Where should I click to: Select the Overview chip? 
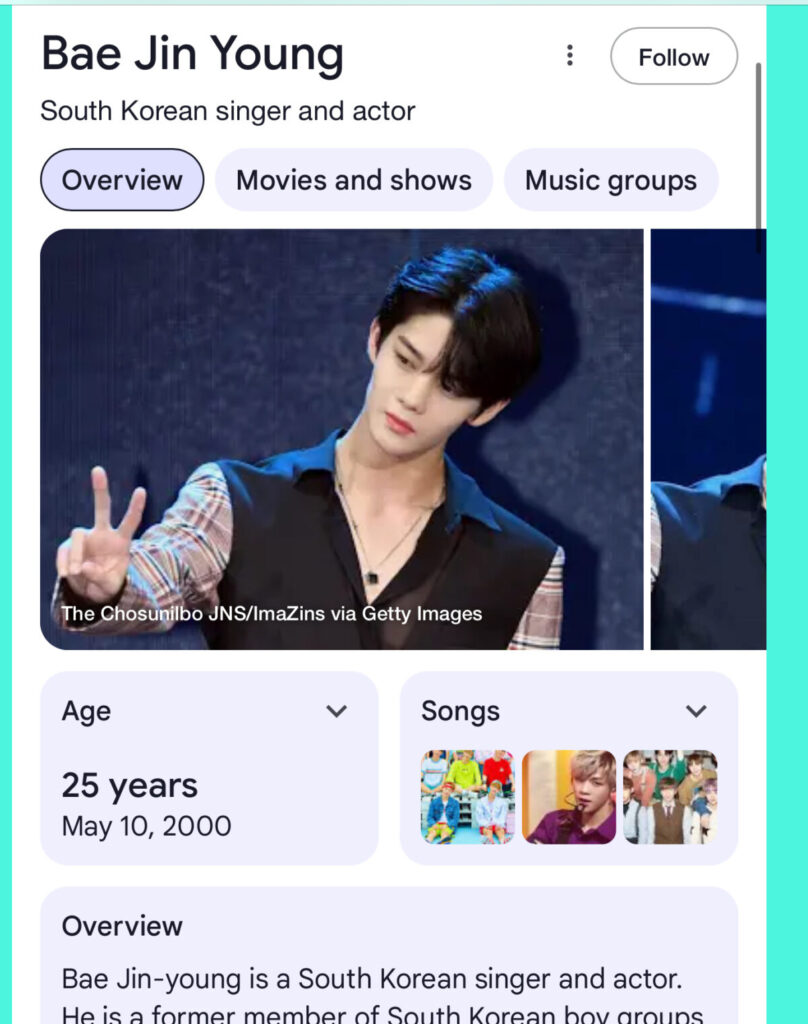point(122,180)
